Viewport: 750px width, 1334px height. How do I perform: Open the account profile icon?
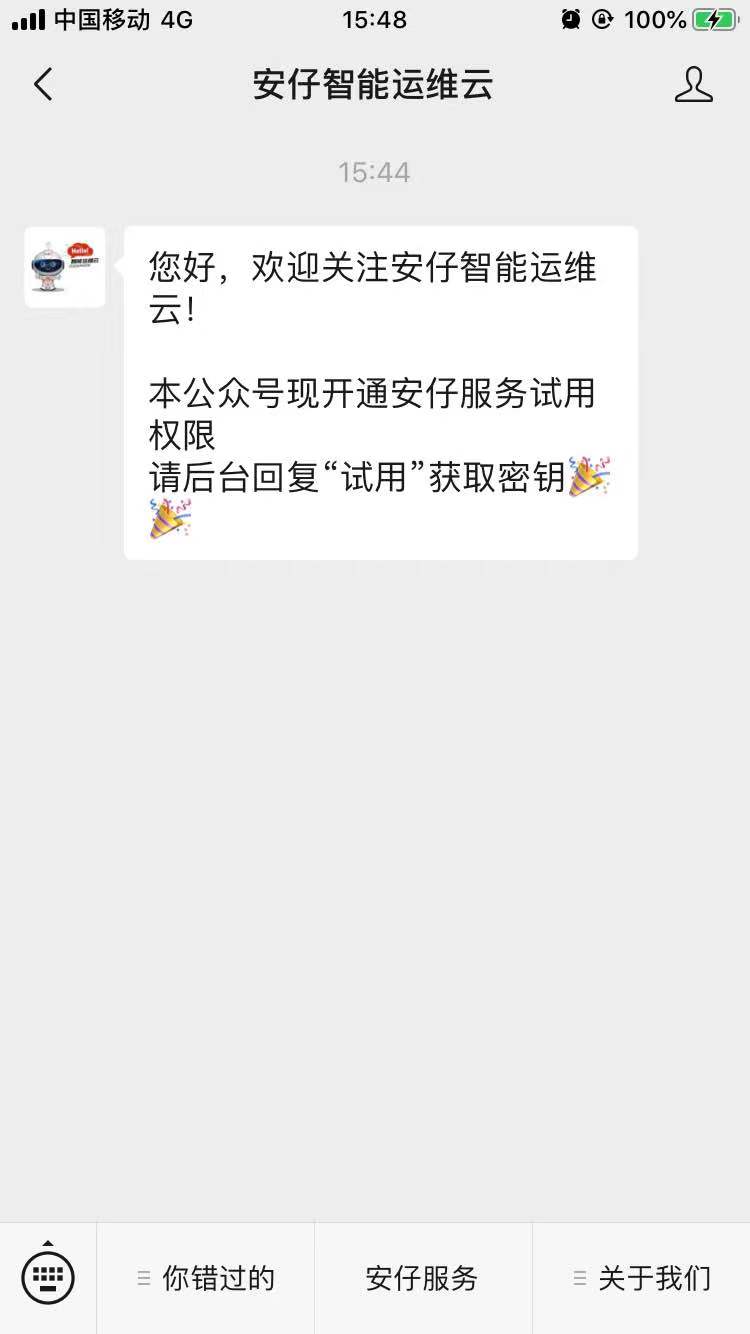(693, 85)
